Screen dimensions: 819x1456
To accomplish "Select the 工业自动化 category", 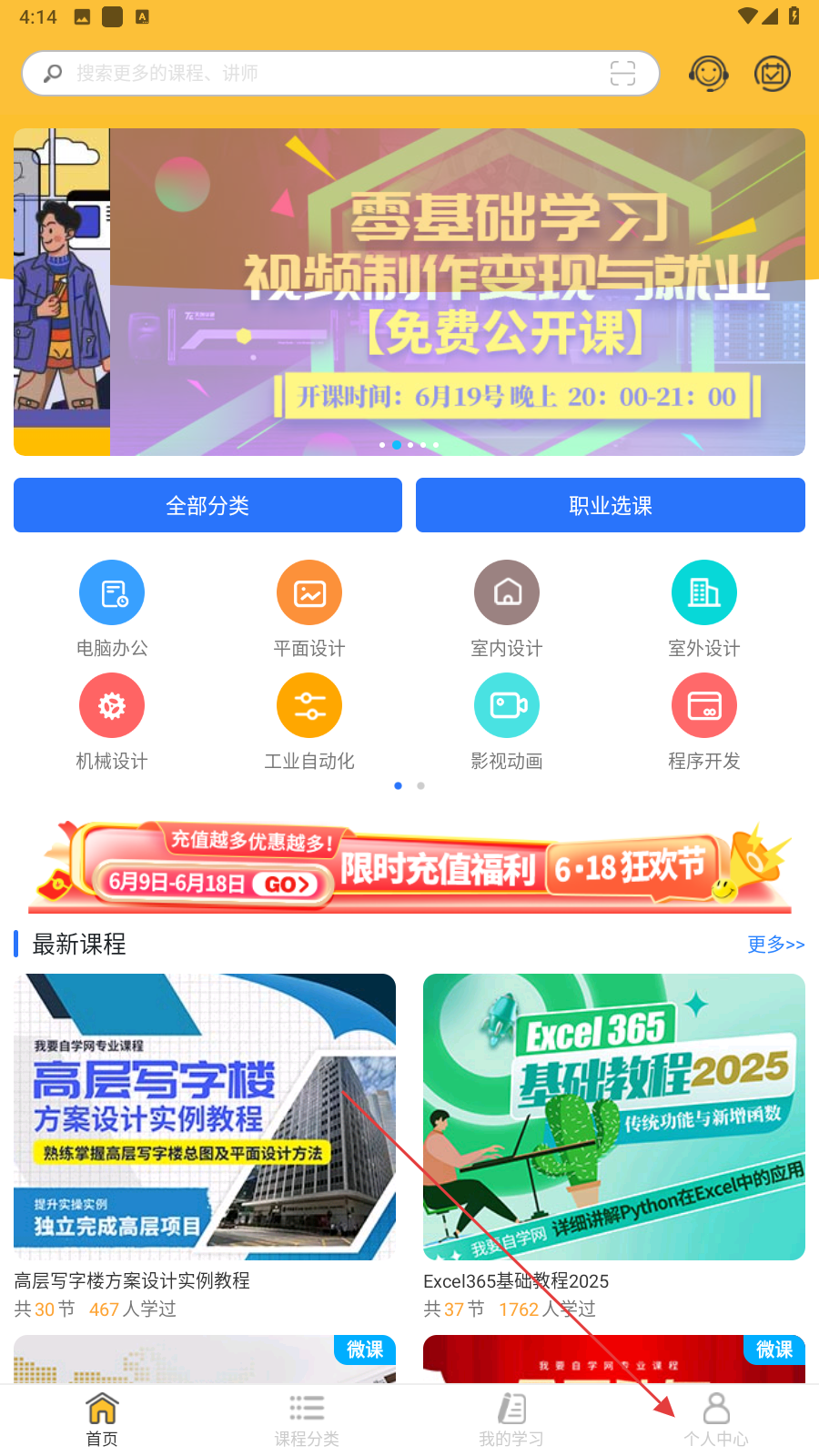I will (x=309, y=721).
